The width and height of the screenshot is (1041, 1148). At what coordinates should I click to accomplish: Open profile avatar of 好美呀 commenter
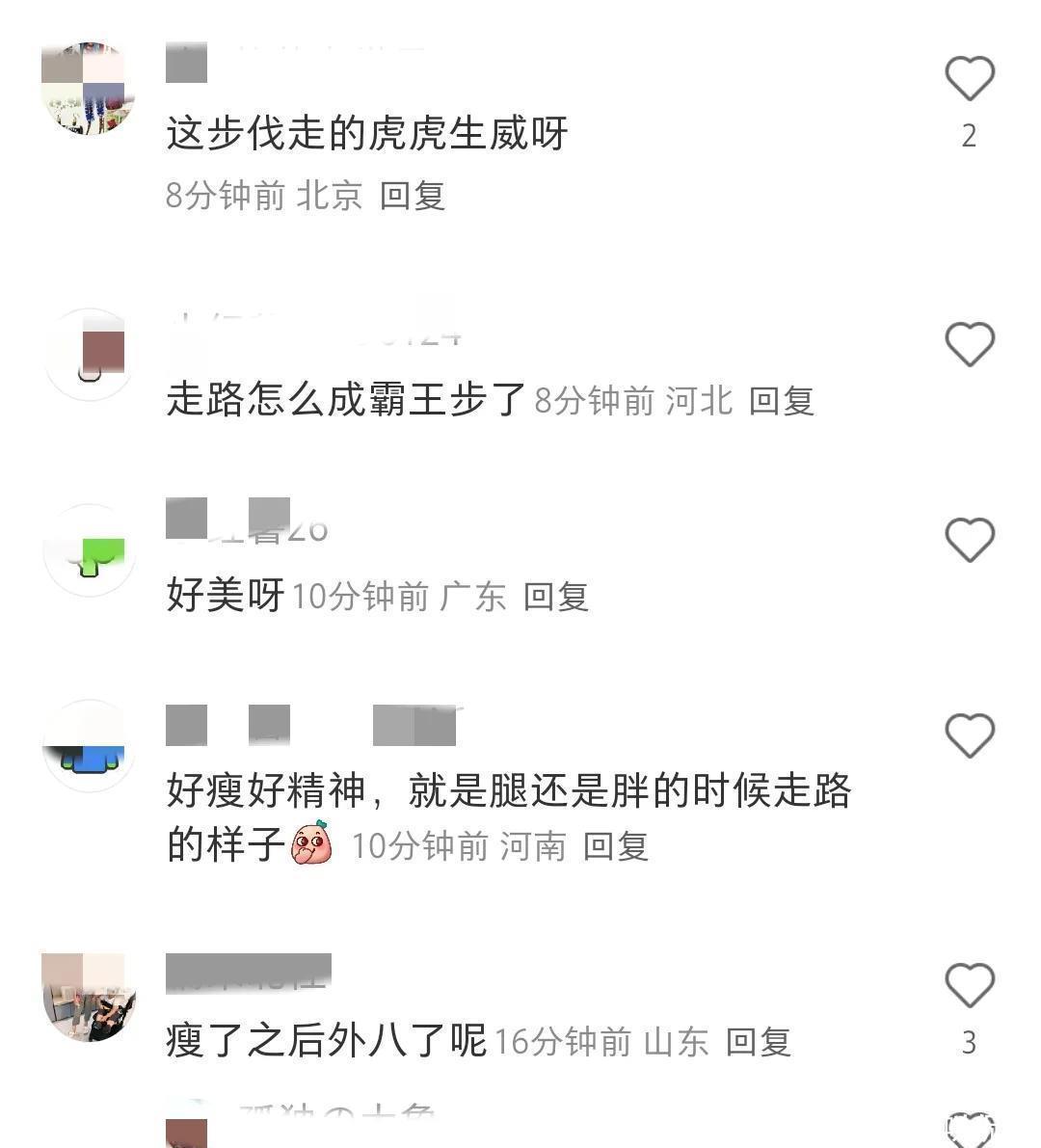tap(89, 550)
